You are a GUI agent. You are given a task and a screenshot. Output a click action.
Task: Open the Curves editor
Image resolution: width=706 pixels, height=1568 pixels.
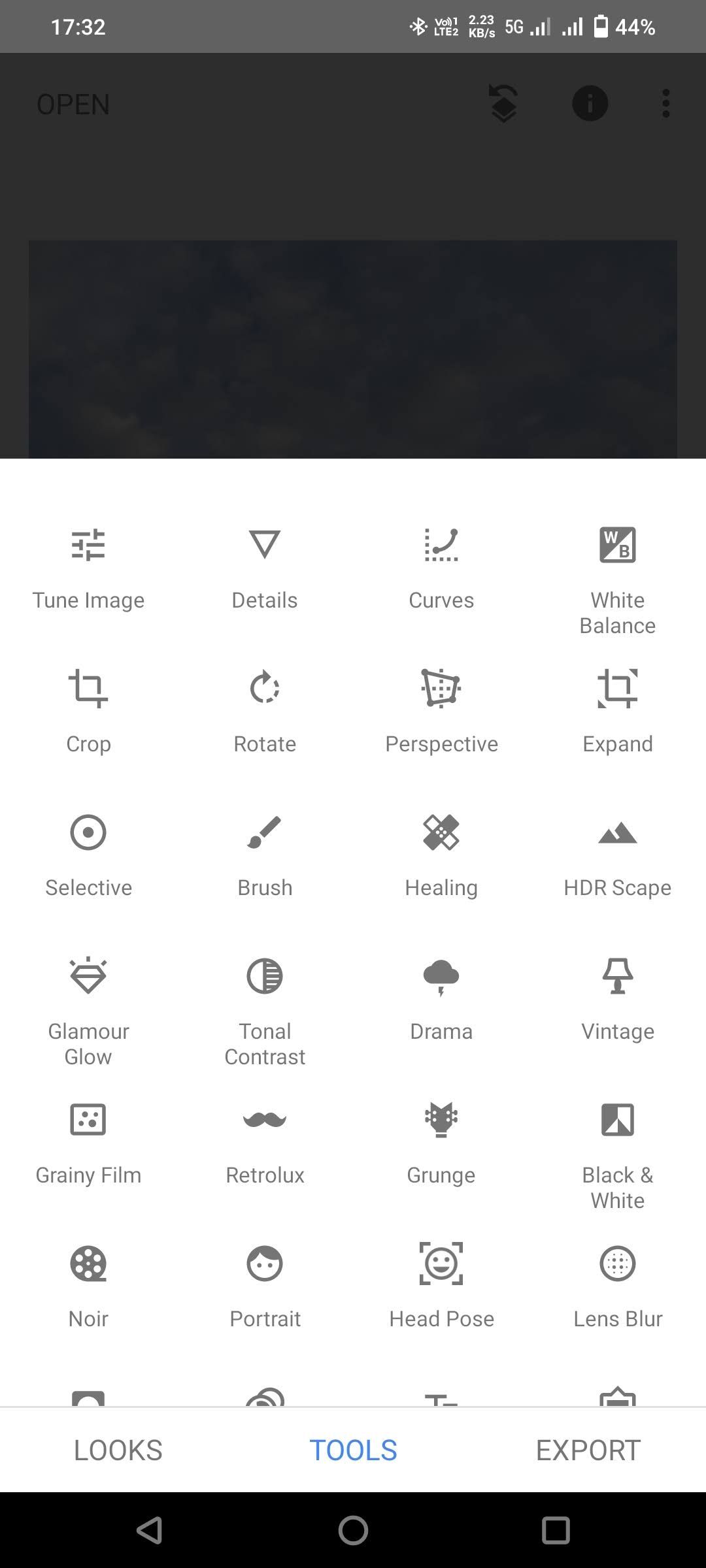(x=441, y=568)
